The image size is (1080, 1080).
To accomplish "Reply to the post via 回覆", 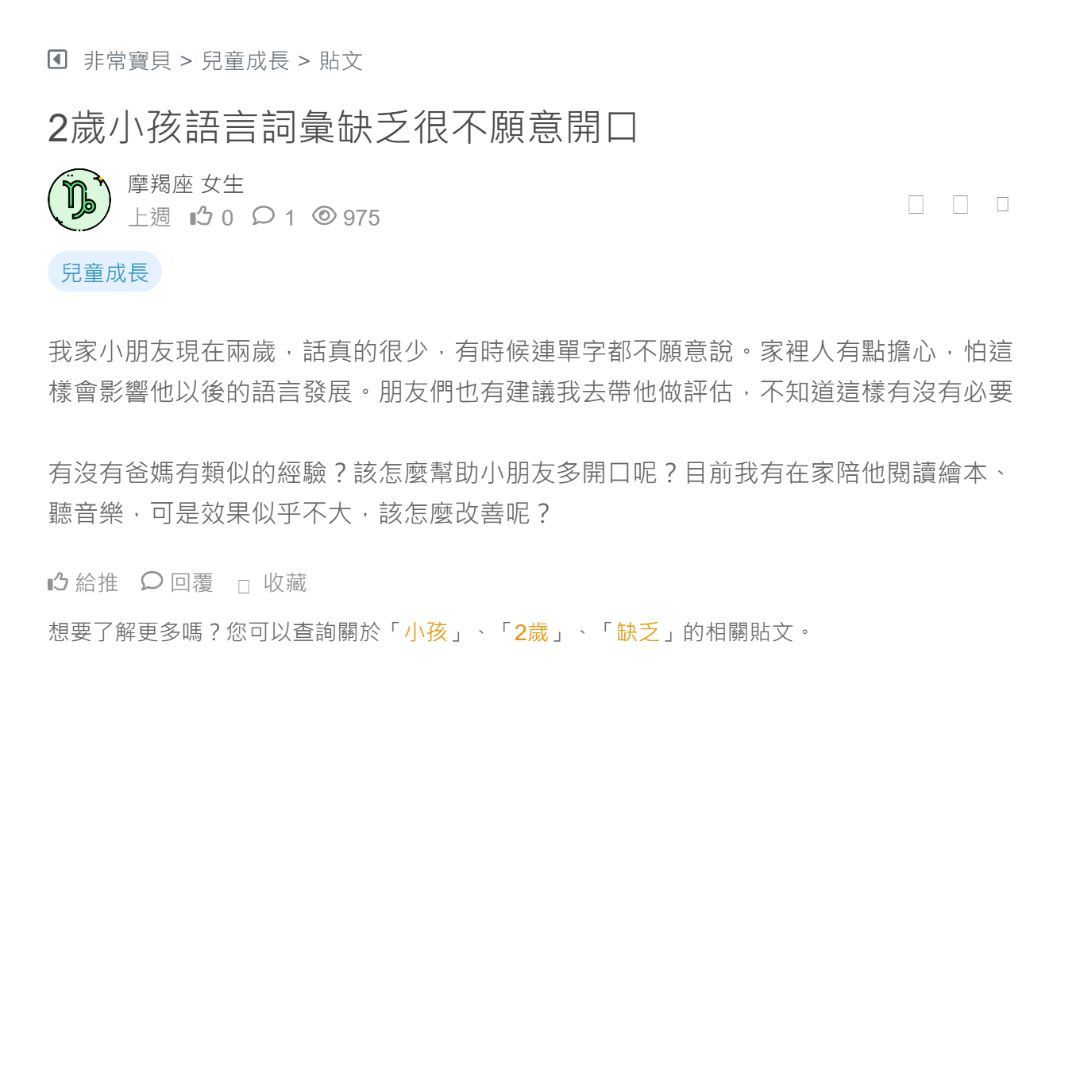I will tap(178, 582).
